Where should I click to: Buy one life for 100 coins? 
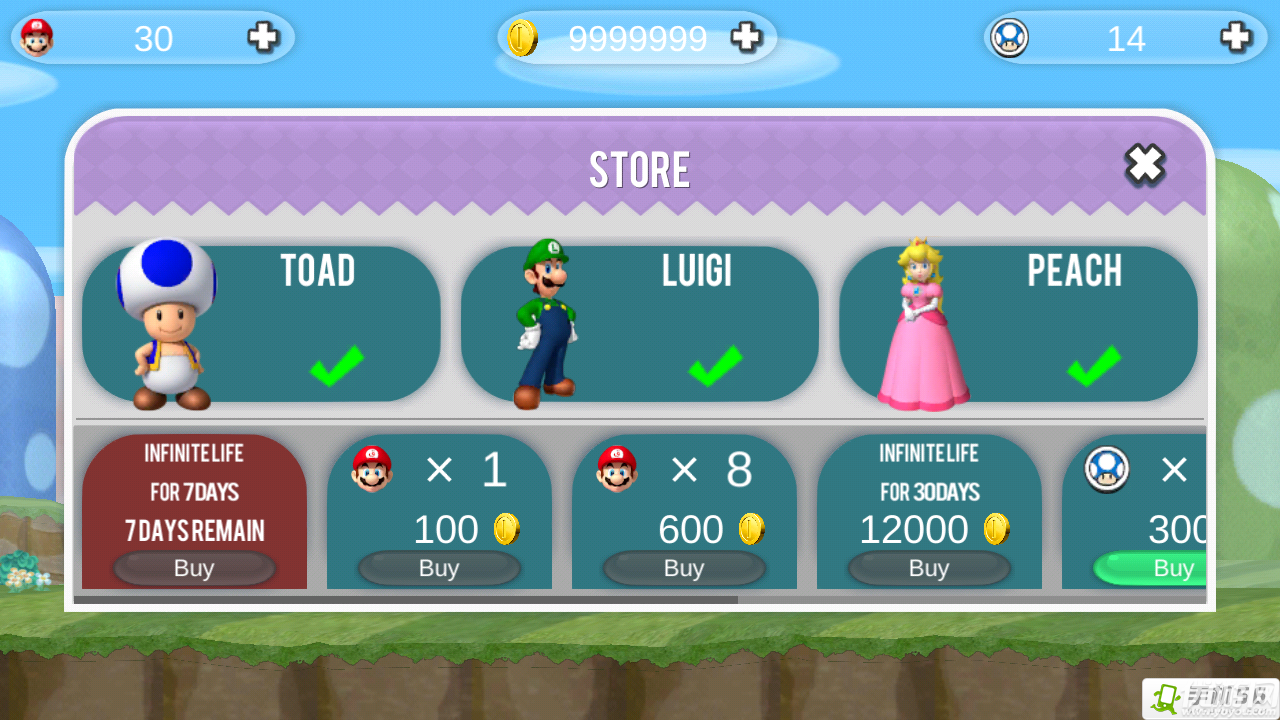439,568
